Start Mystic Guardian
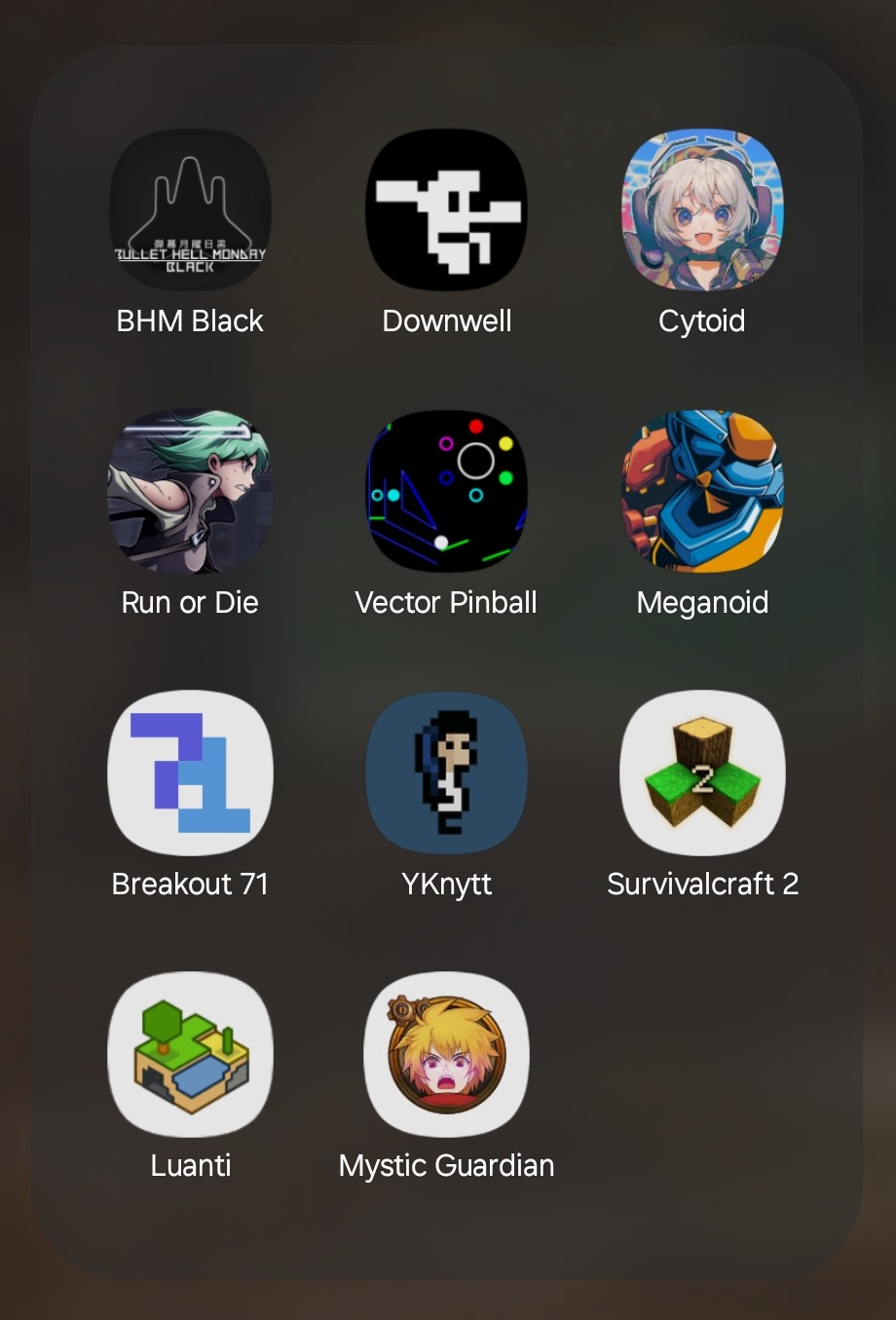 coord(446,1055)
